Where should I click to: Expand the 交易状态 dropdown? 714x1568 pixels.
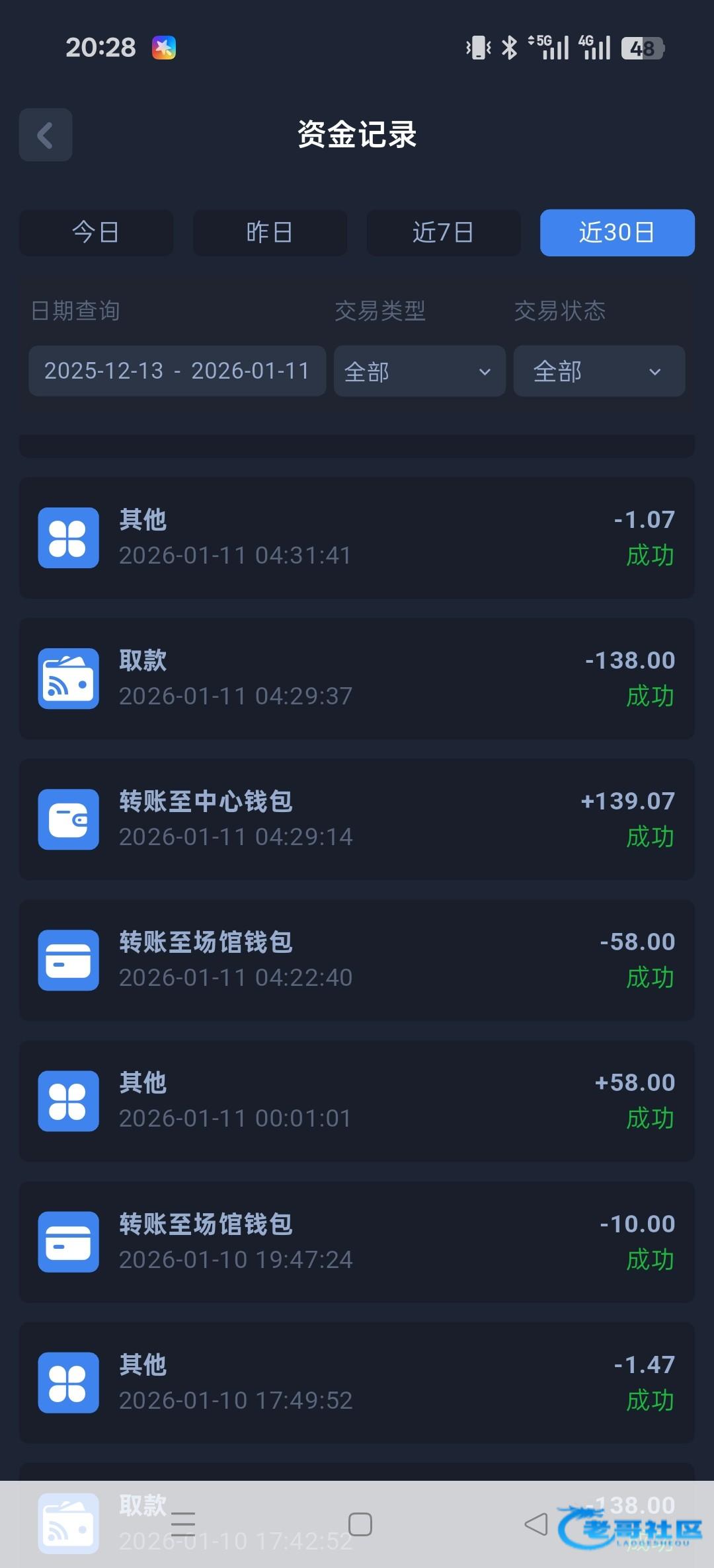tap(599, 371)
